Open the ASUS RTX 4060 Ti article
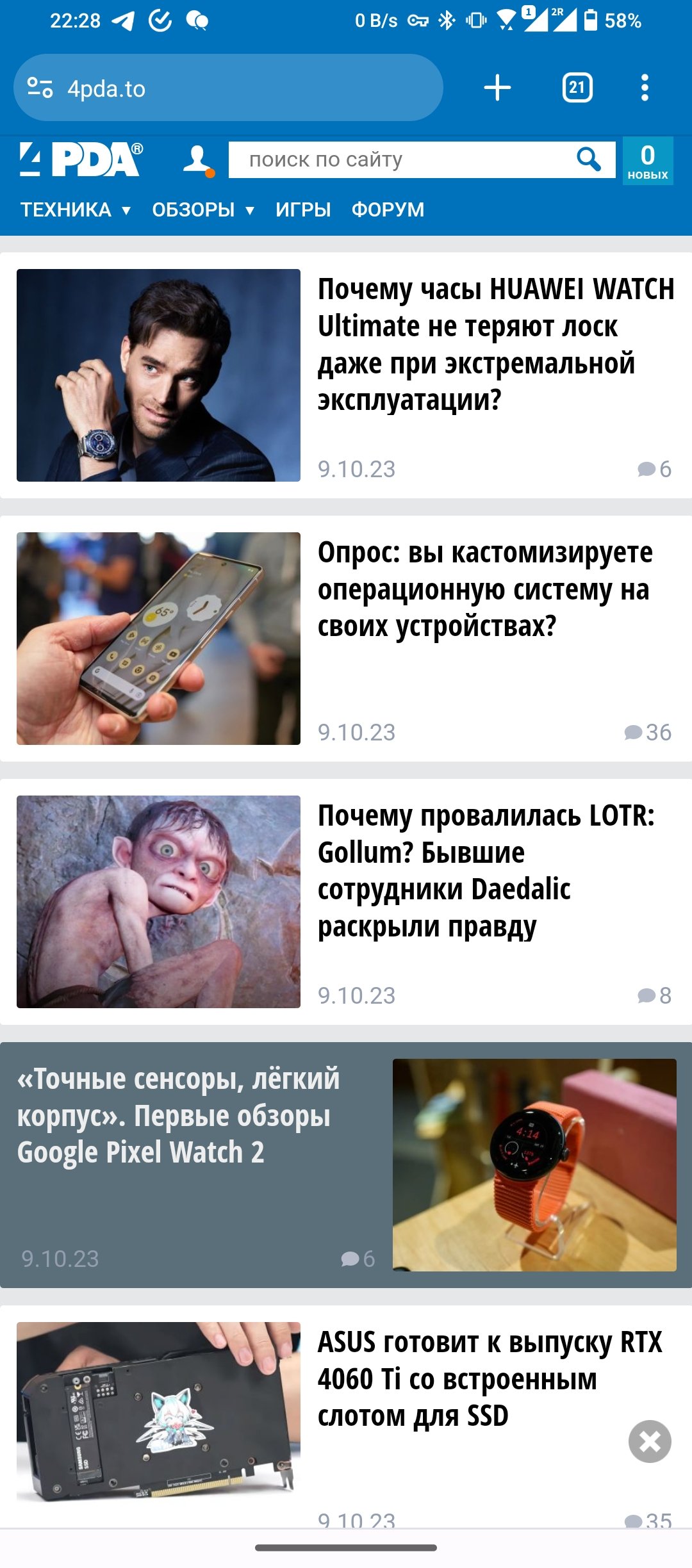This screenshot has height=1568, width=692. pos(490,1378)
